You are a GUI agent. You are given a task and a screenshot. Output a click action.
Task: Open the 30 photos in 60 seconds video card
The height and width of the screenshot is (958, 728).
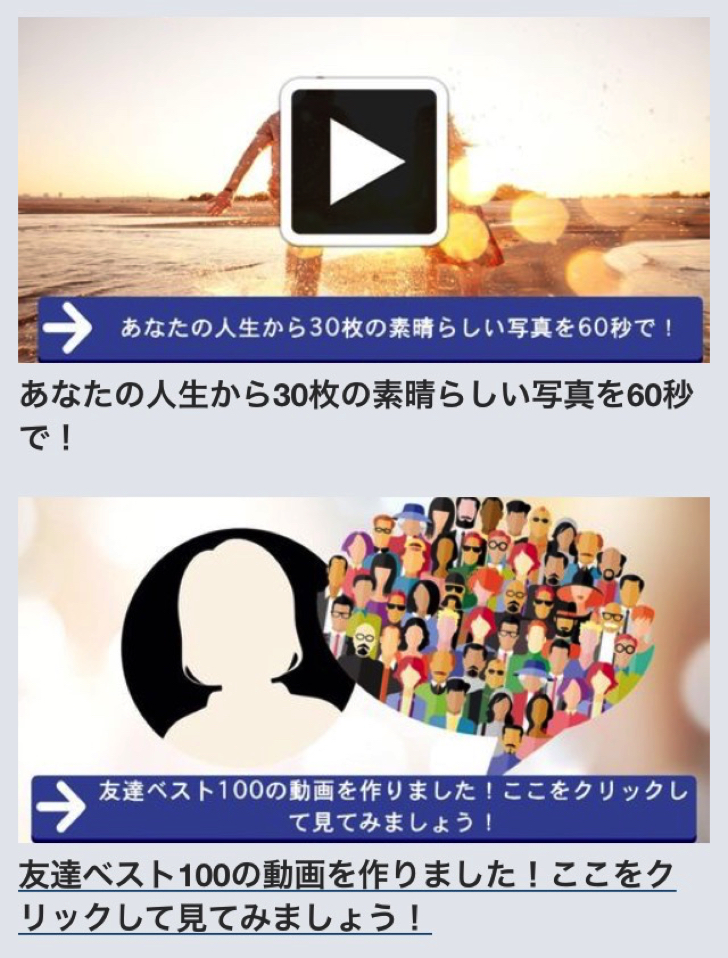[363, 190]
